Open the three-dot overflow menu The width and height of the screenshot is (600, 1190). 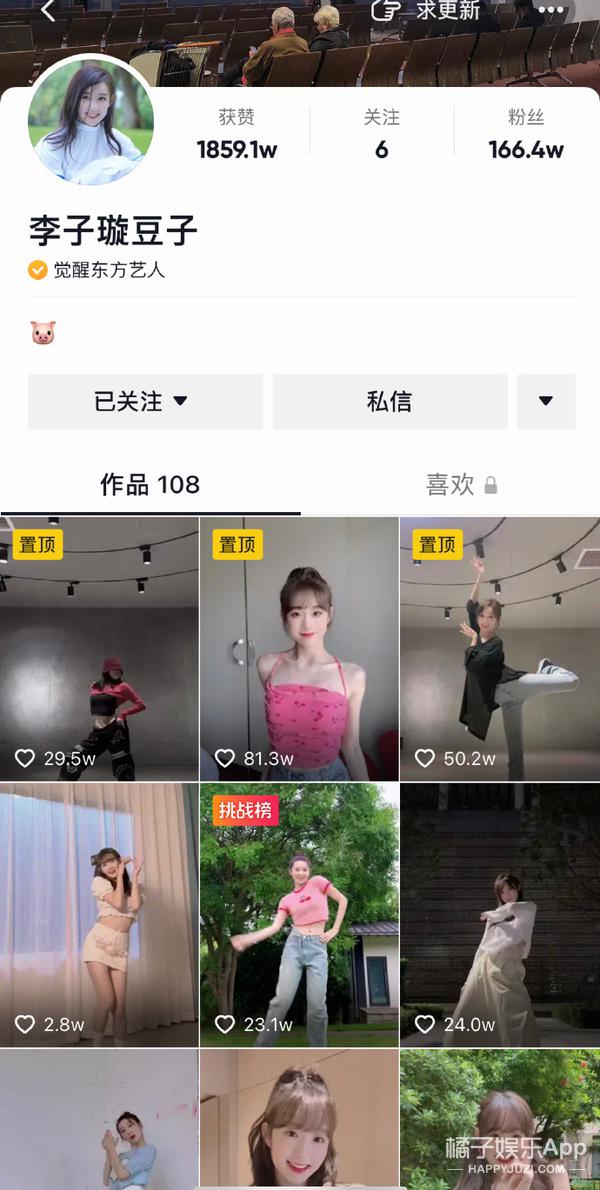[551, 10]
